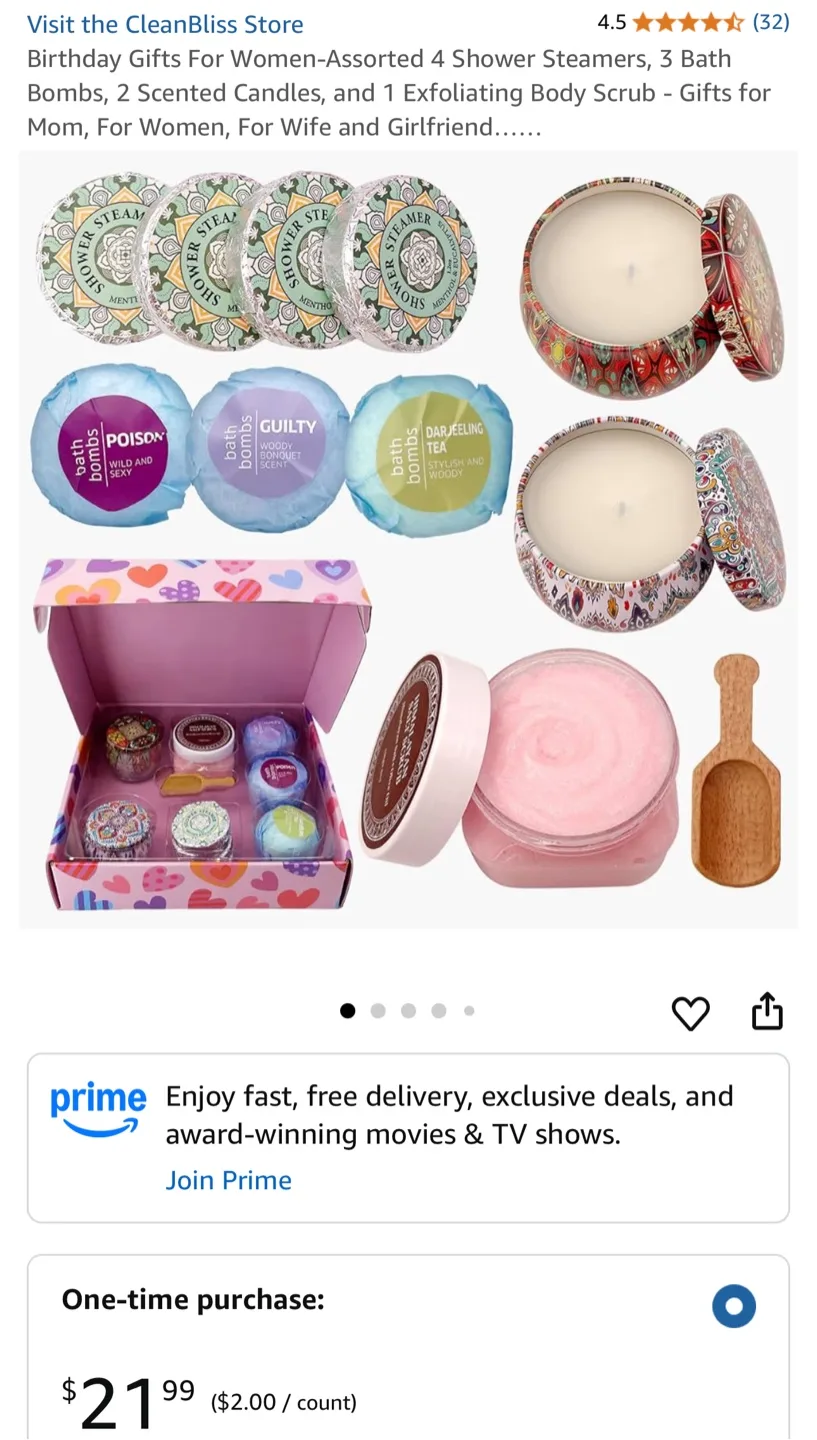View the main product image
The height and width of the screenshot is (1440, 817).
(x=408, y=540)
